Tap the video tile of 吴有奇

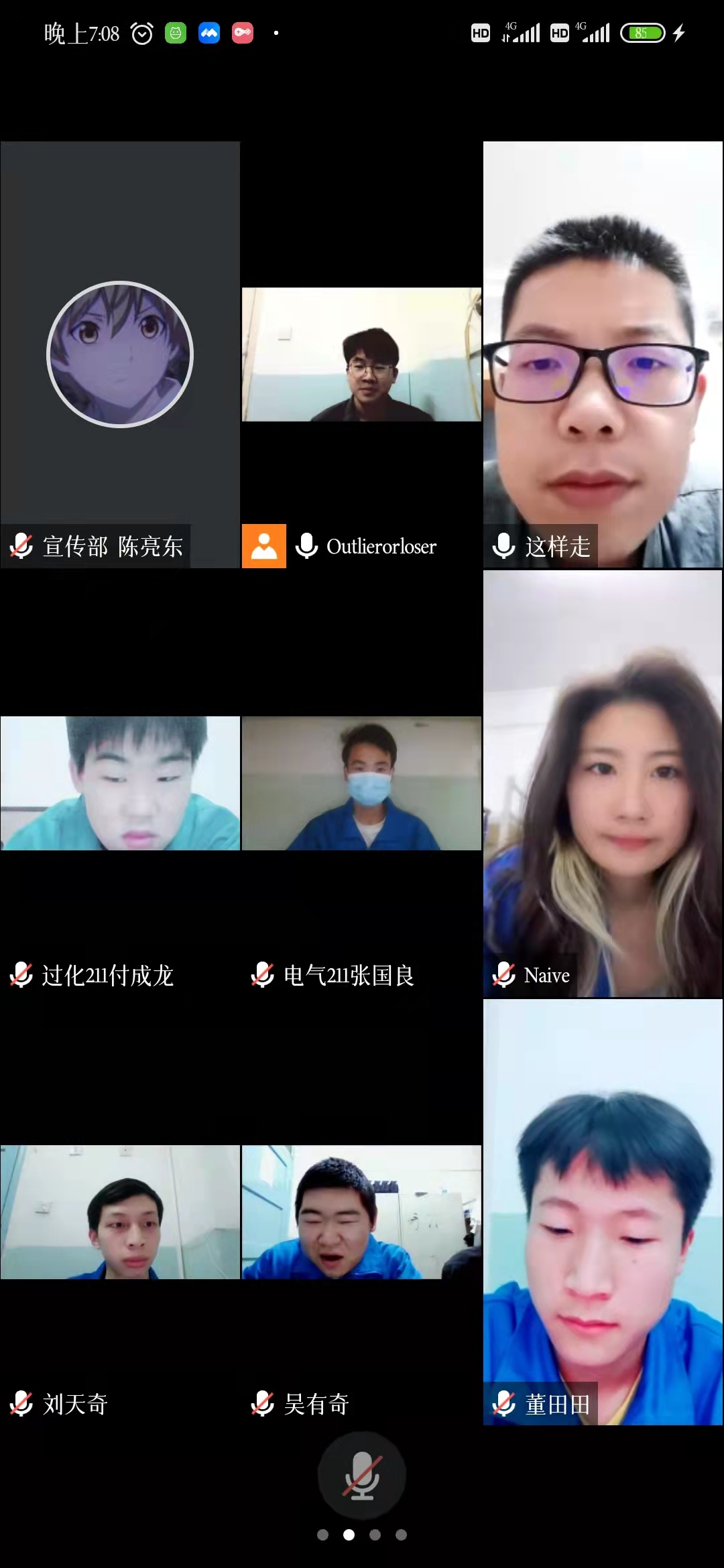[361, 1212]
